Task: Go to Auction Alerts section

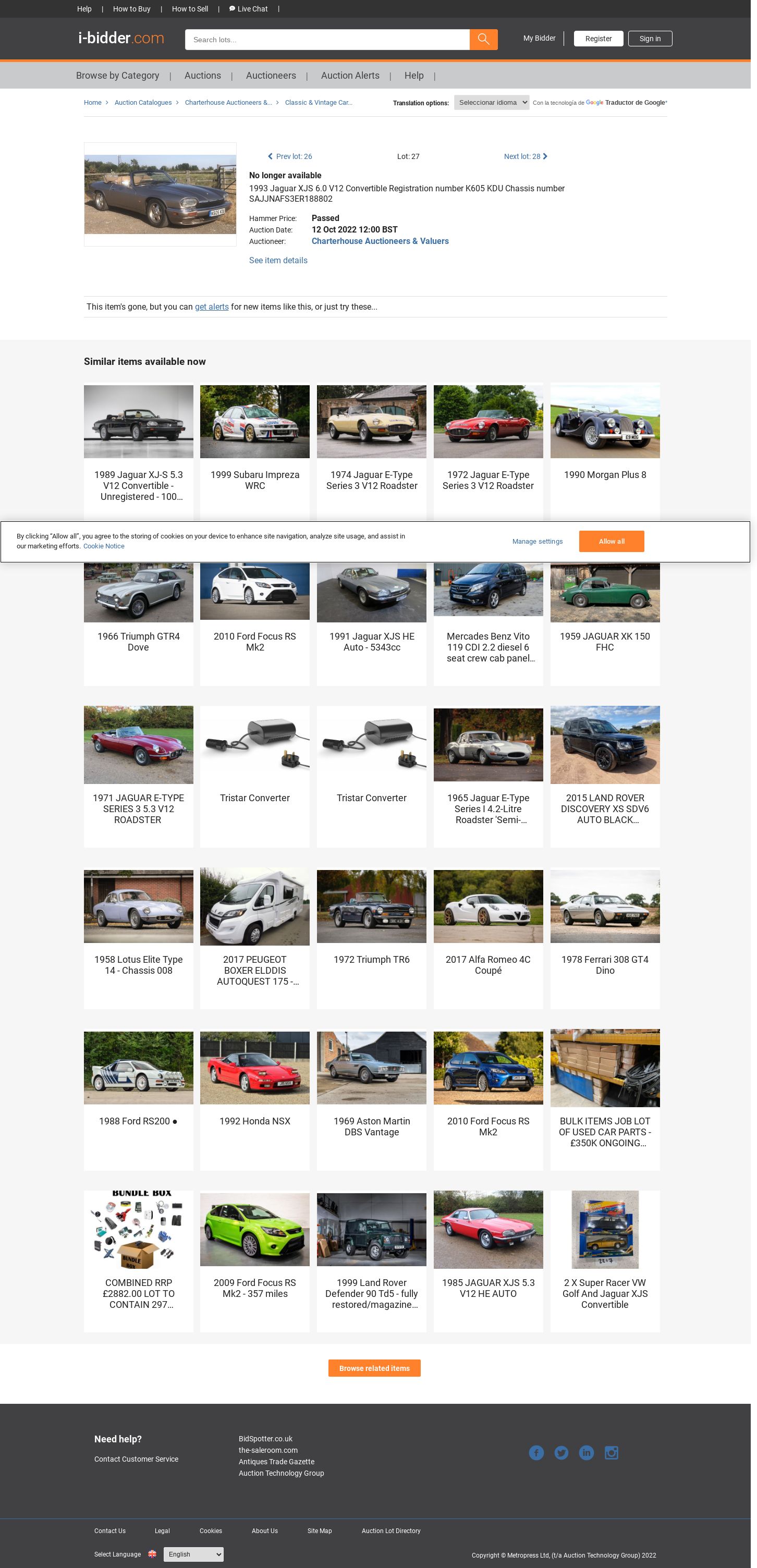Action: [350, 76]
